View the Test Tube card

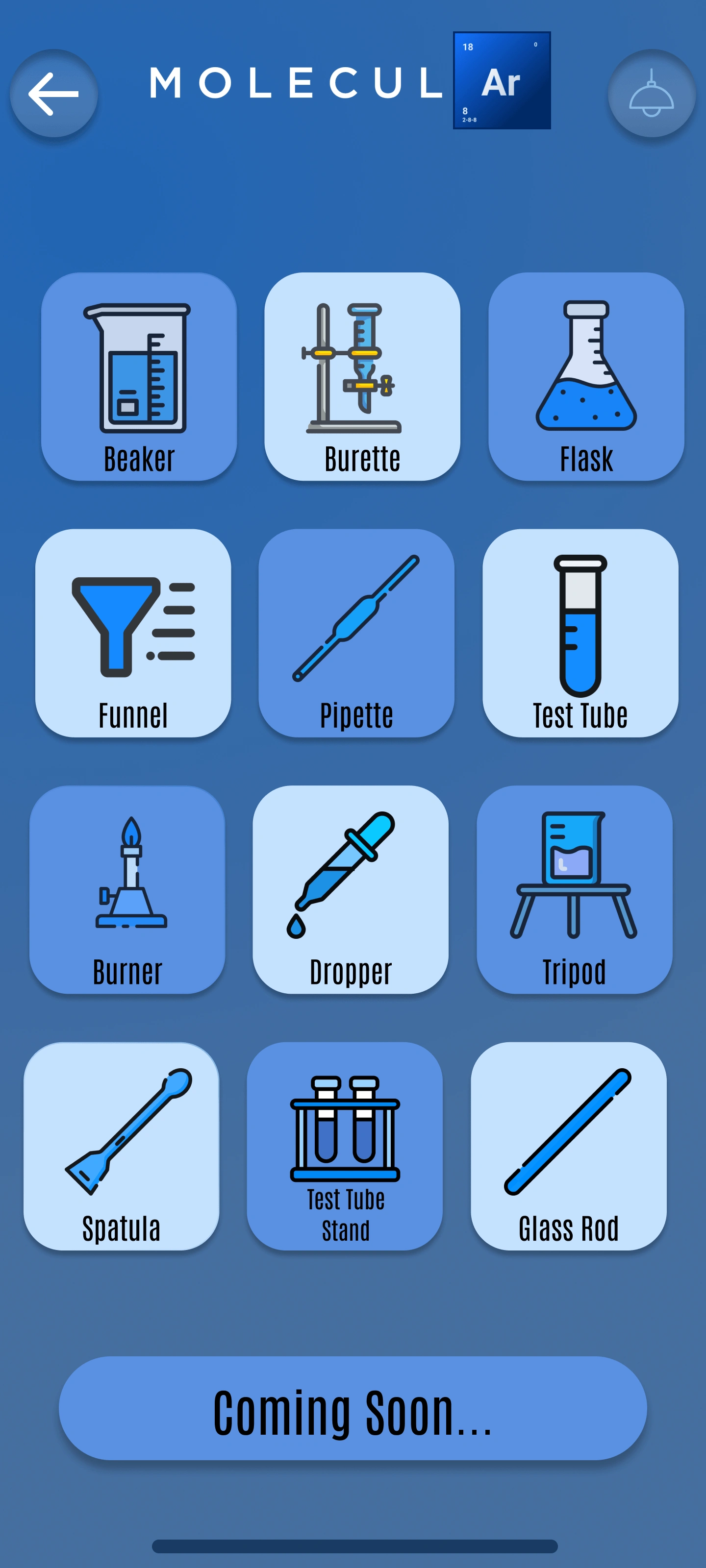tap(580, 633)
